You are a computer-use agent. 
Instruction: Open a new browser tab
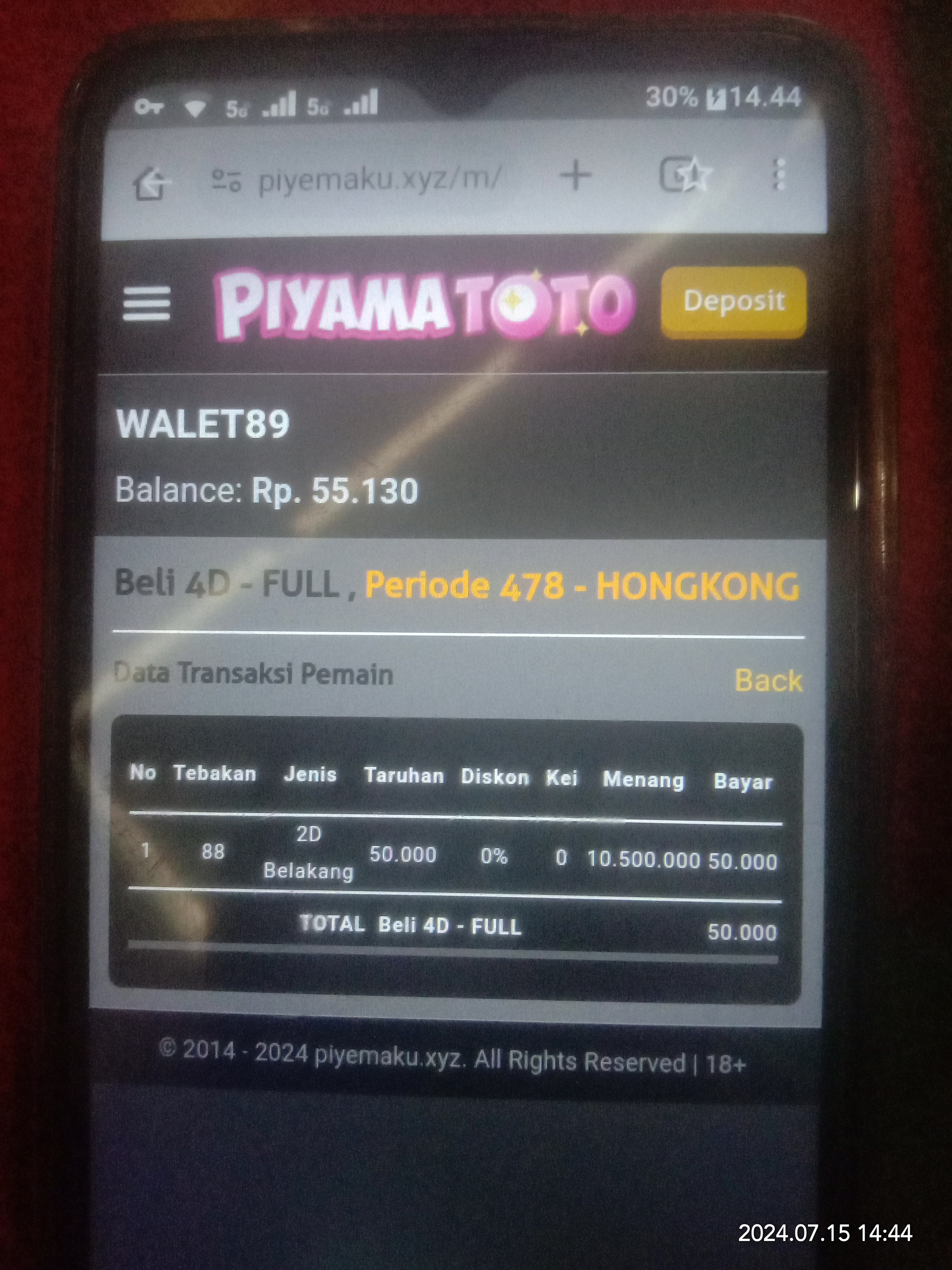coord(575,175)
